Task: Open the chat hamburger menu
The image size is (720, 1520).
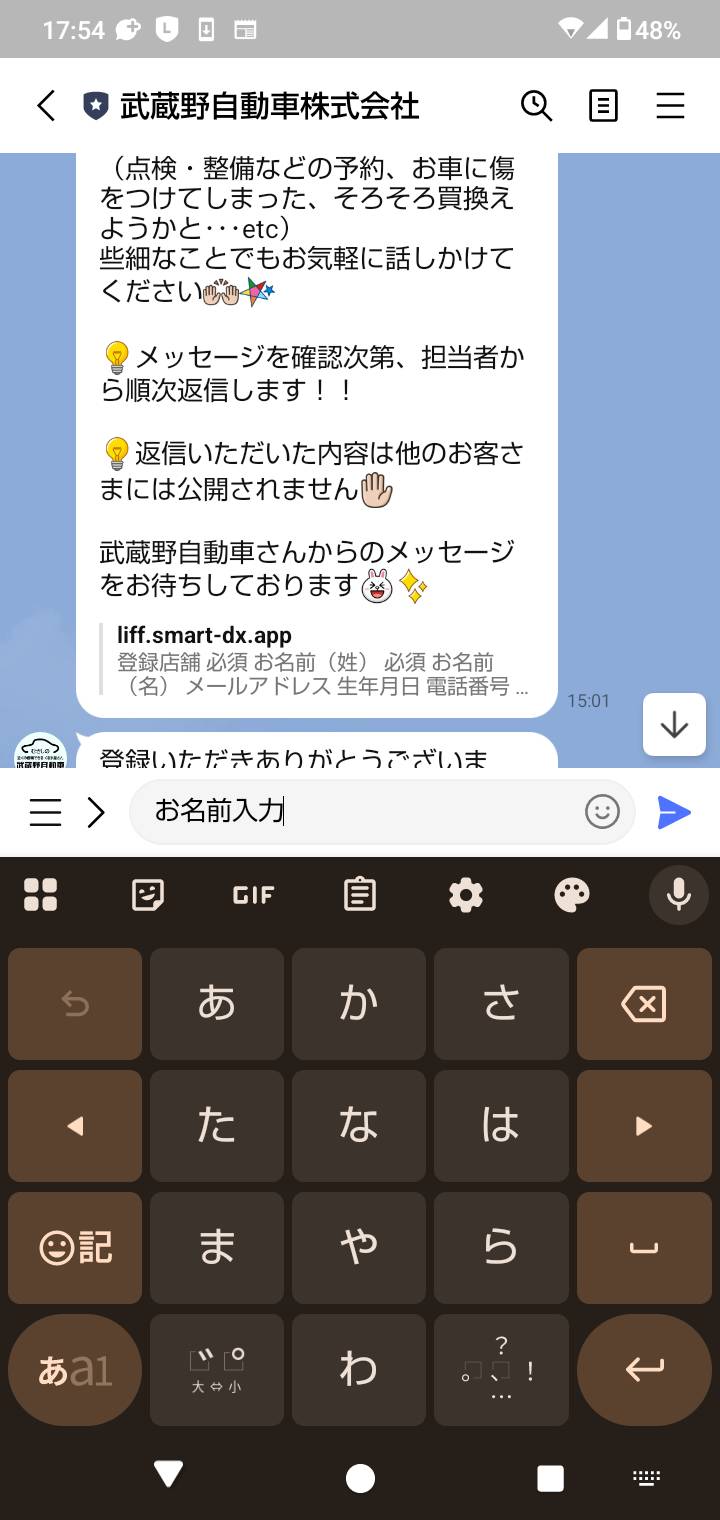Action: [670, 106]
